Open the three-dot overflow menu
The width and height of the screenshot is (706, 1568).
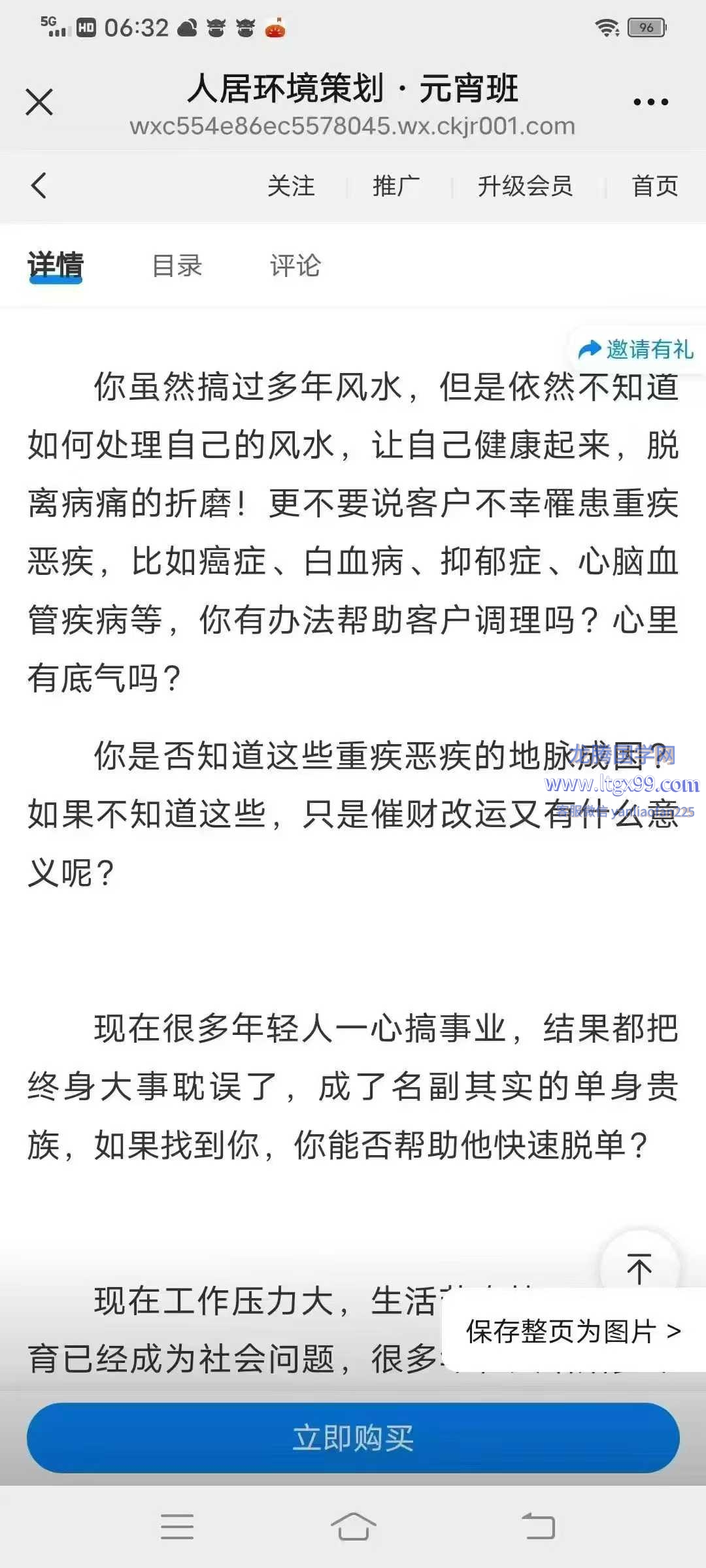click(651, 103)
